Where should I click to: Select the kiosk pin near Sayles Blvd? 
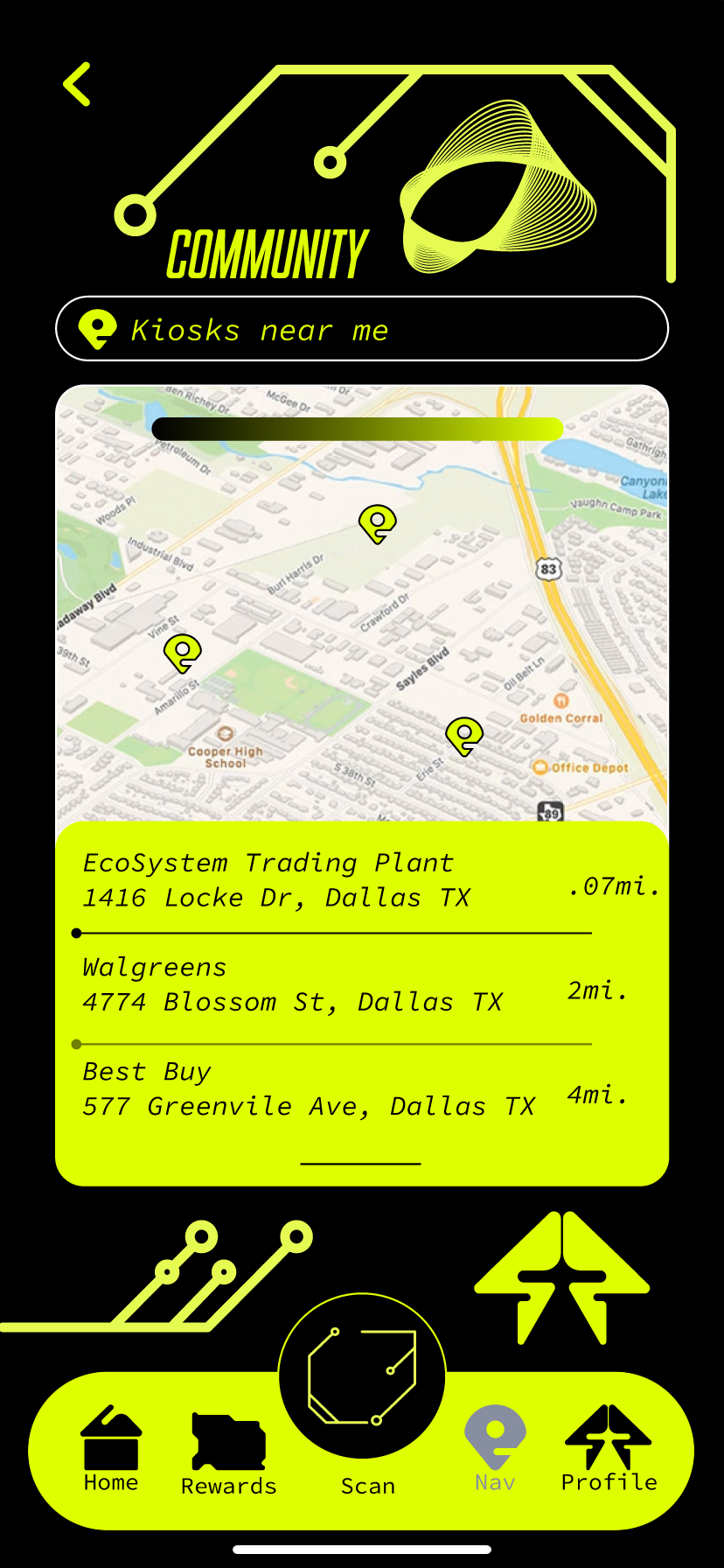coord(464,736)
